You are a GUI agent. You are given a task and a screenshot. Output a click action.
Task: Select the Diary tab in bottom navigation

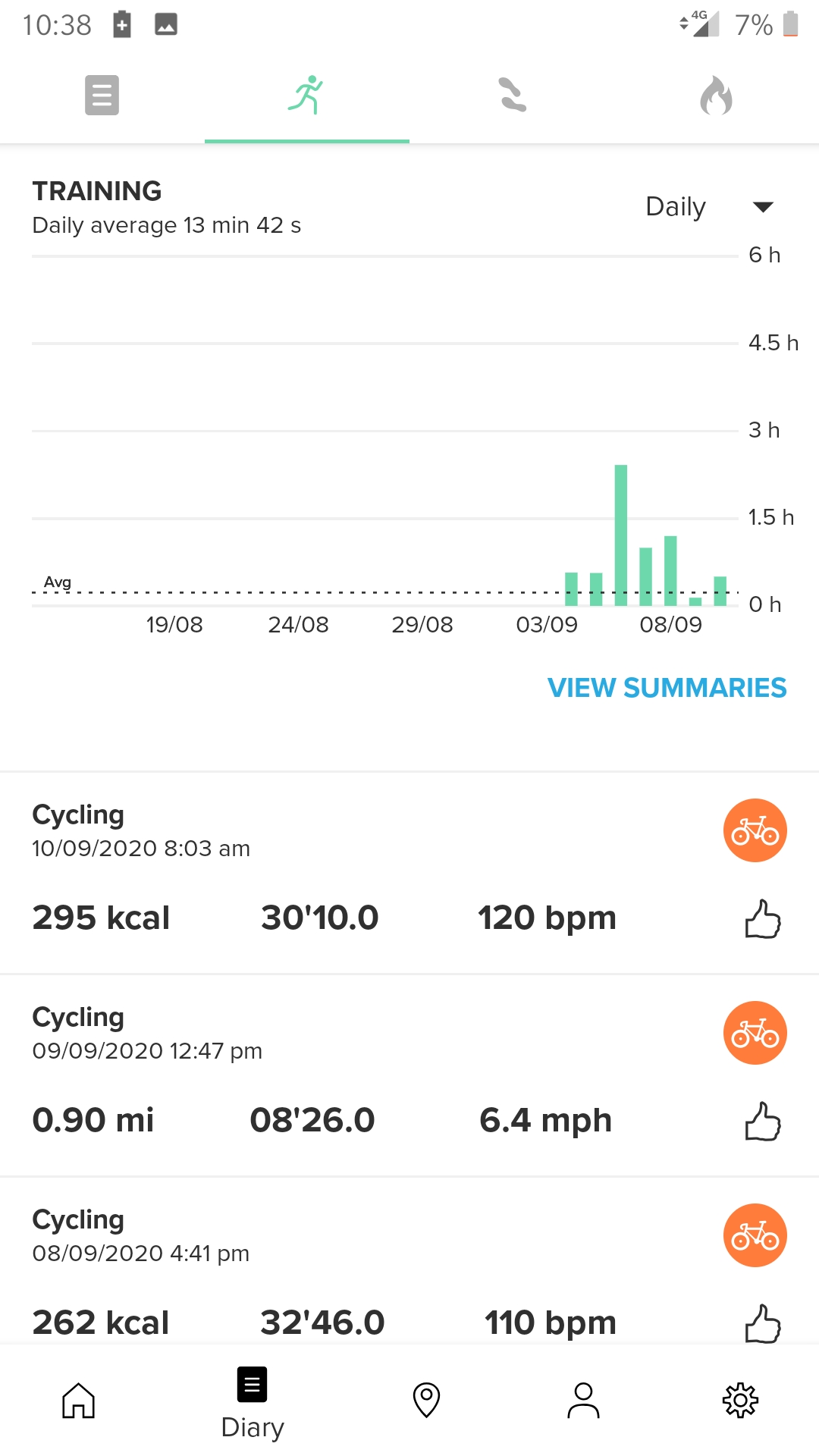point(253,1403)
